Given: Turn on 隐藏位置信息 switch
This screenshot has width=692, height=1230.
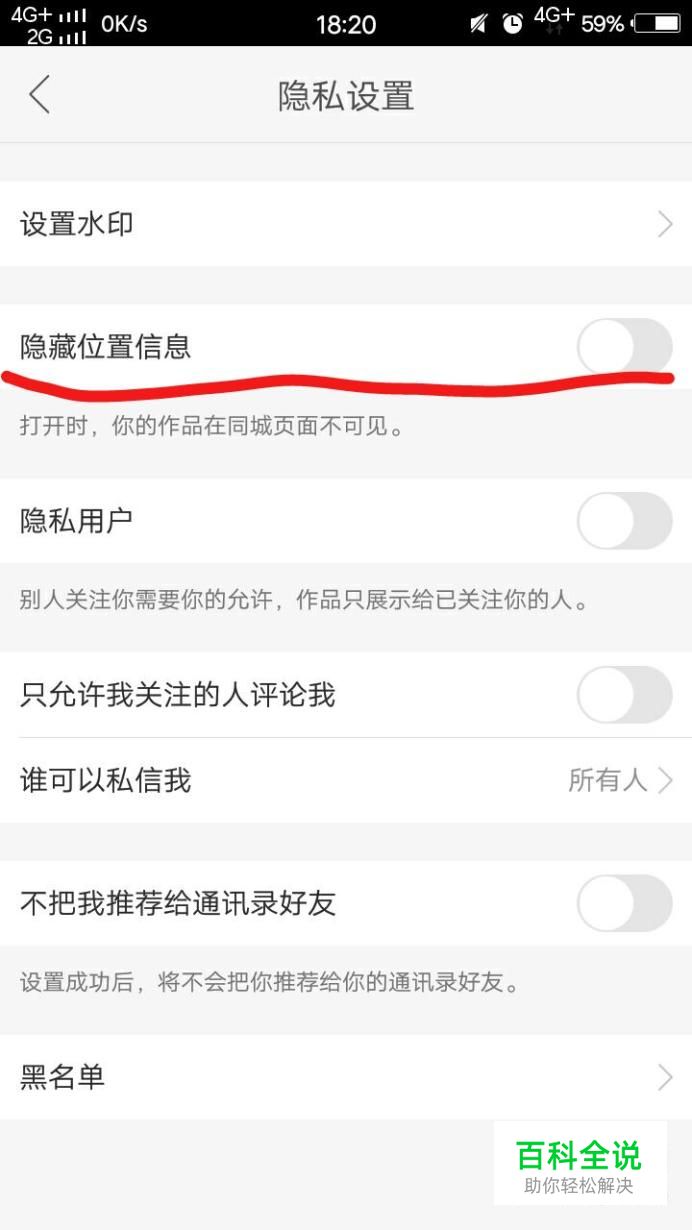Looking at the screenshot, I should tap(624, 347).
